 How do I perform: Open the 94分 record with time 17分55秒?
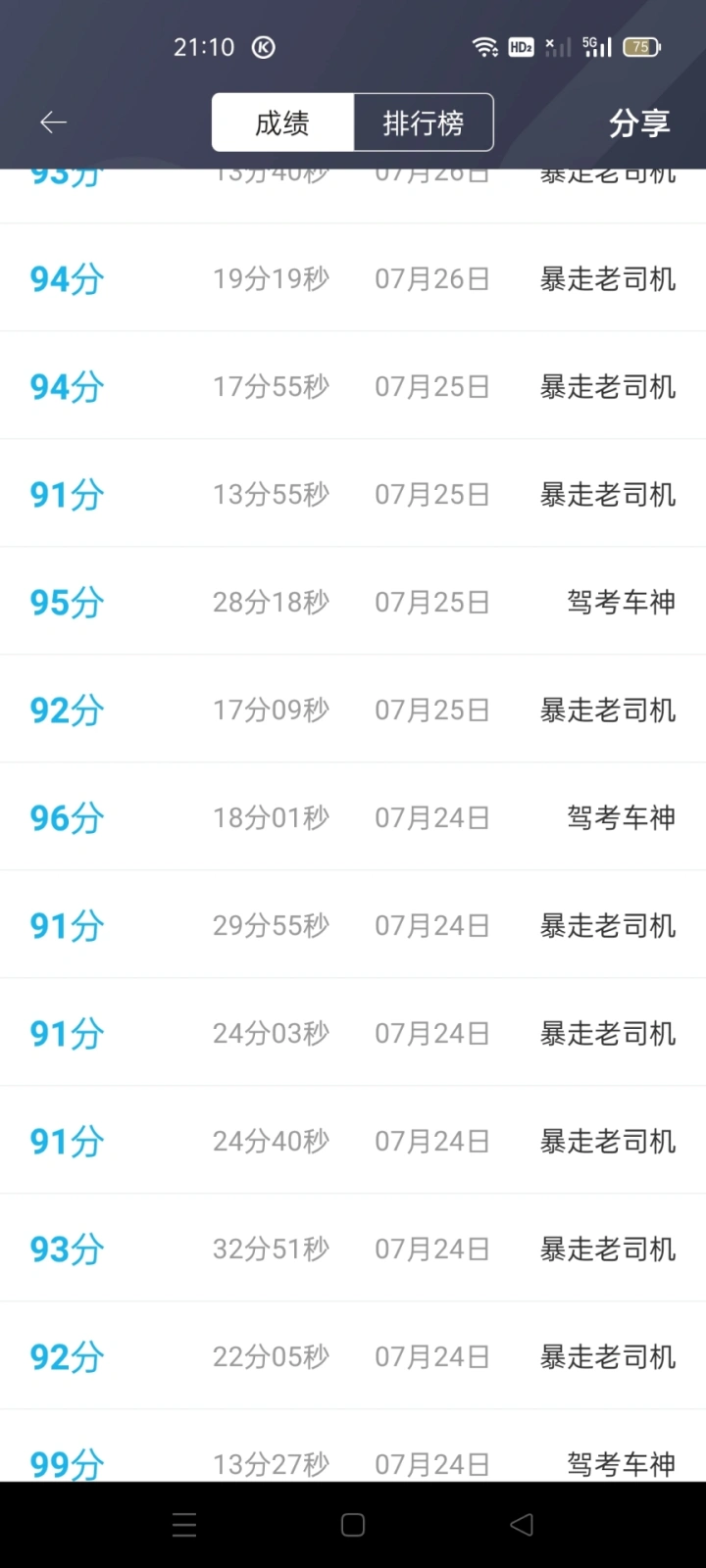pyautogui.click(x=353, y=386)
